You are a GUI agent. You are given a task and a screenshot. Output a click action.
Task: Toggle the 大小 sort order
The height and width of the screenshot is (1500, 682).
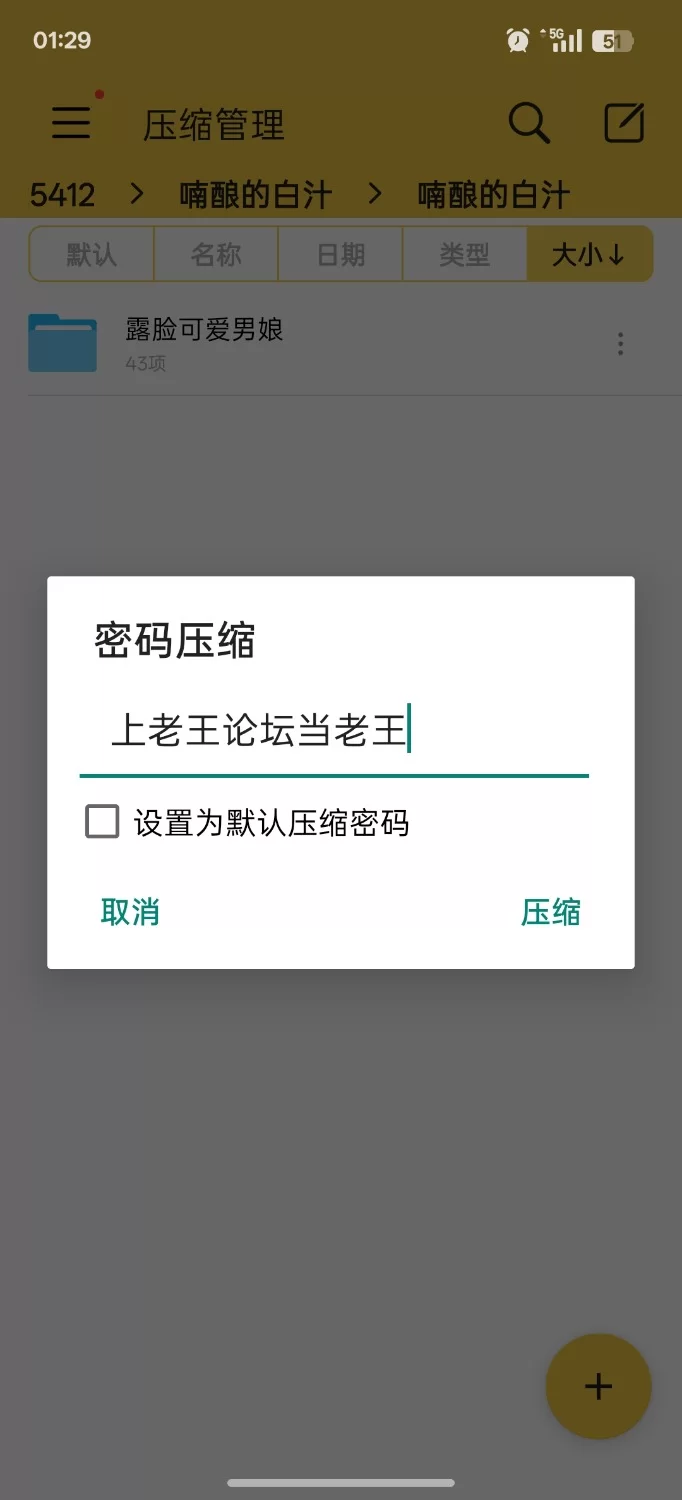(x=590, y=254)
